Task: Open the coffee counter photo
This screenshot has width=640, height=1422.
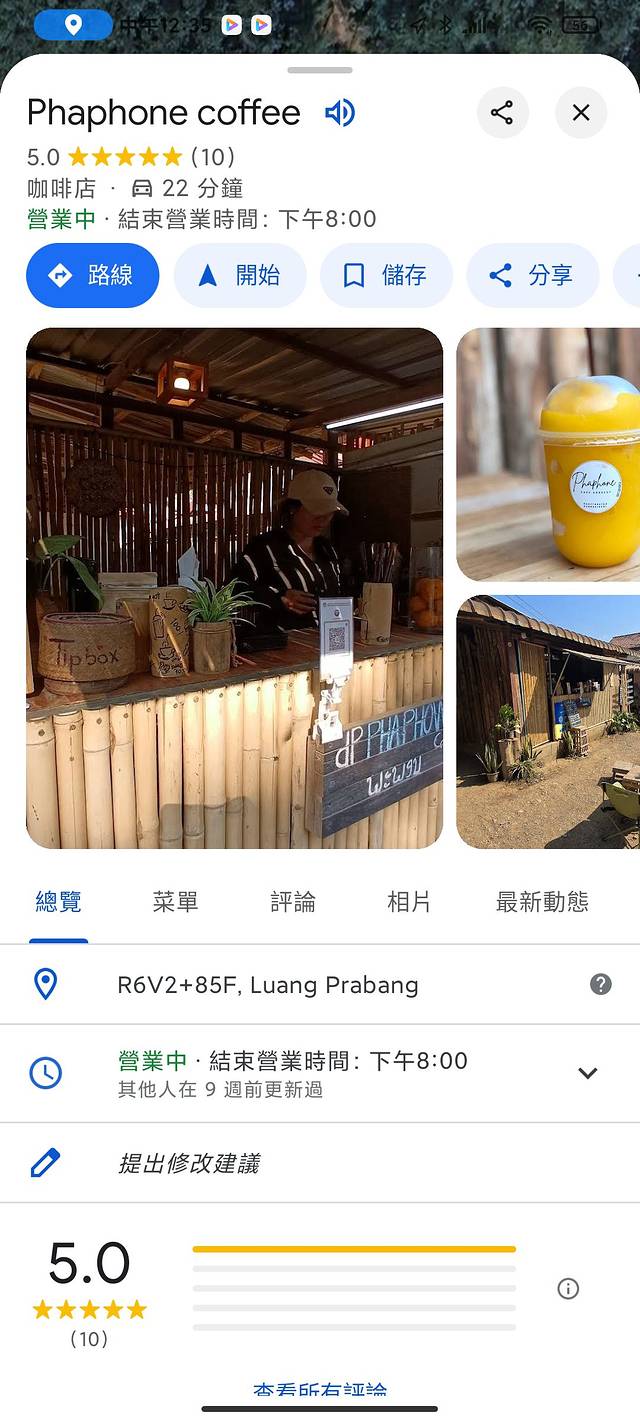Action: 234,588
